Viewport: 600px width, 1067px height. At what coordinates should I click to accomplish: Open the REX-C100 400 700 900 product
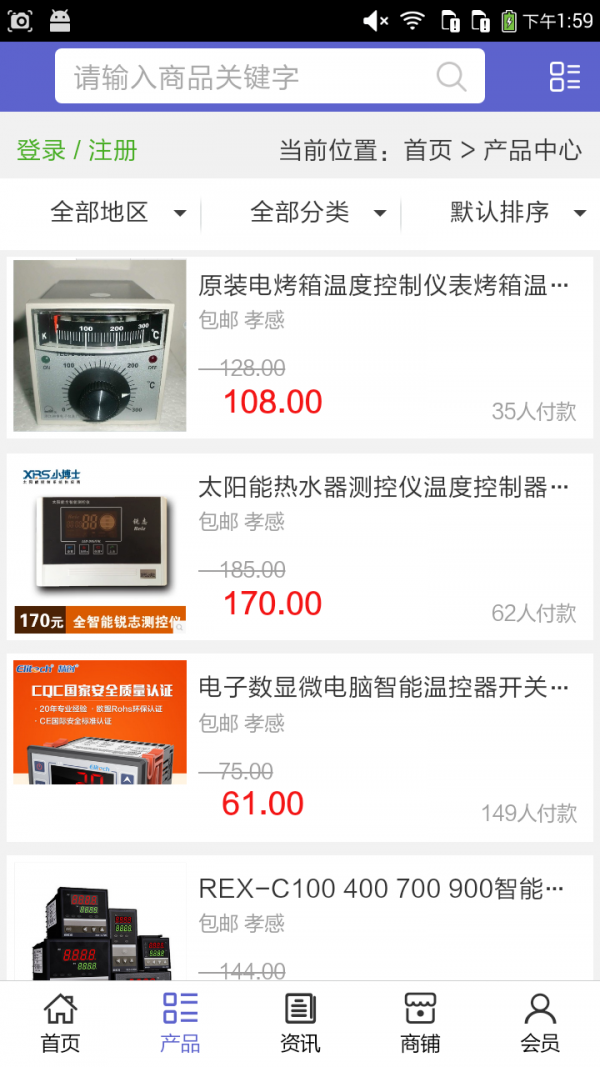(x=383, y=889)
